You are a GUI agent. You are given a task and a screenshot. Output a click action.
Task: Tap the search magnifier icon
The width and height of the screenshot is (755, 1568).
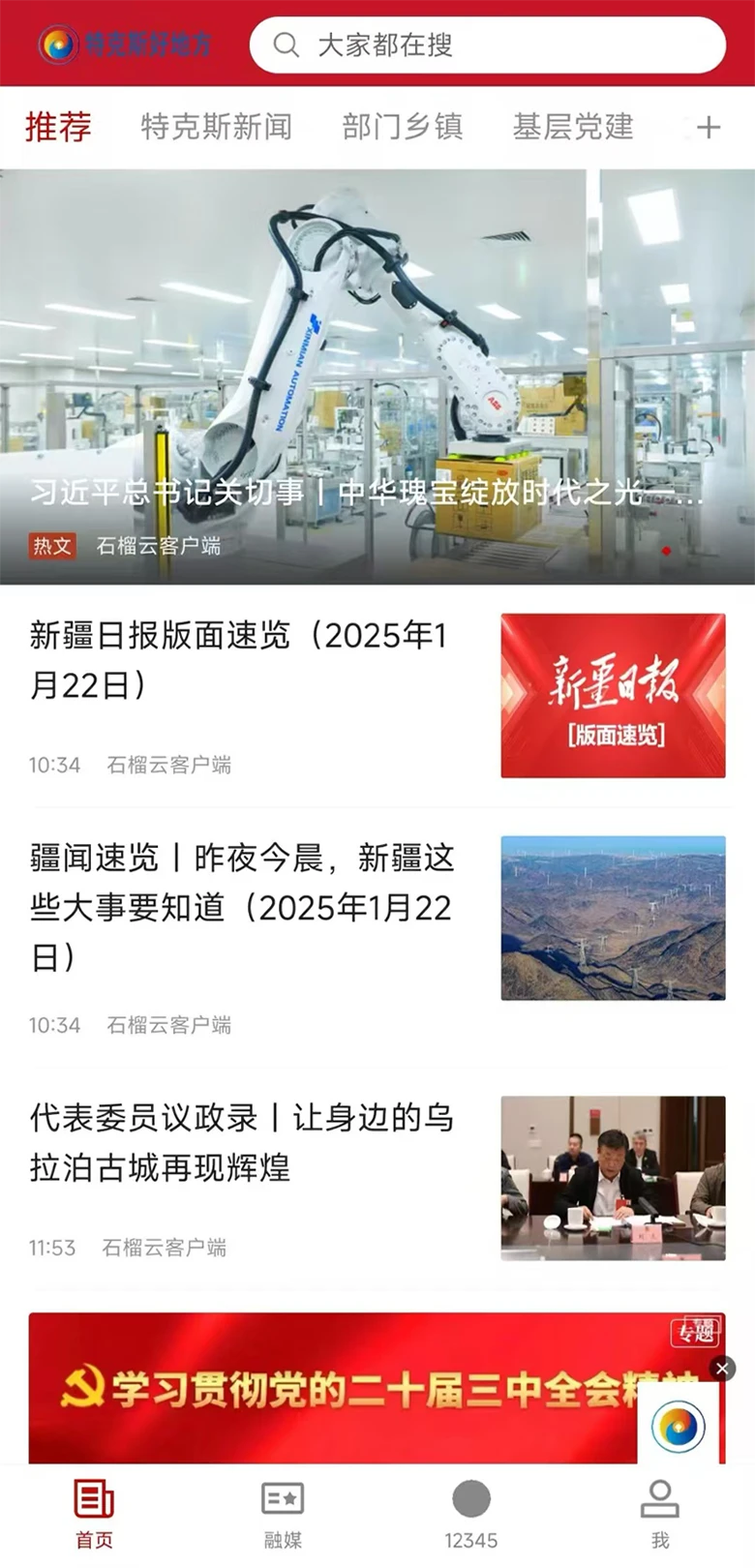[287, 44]
